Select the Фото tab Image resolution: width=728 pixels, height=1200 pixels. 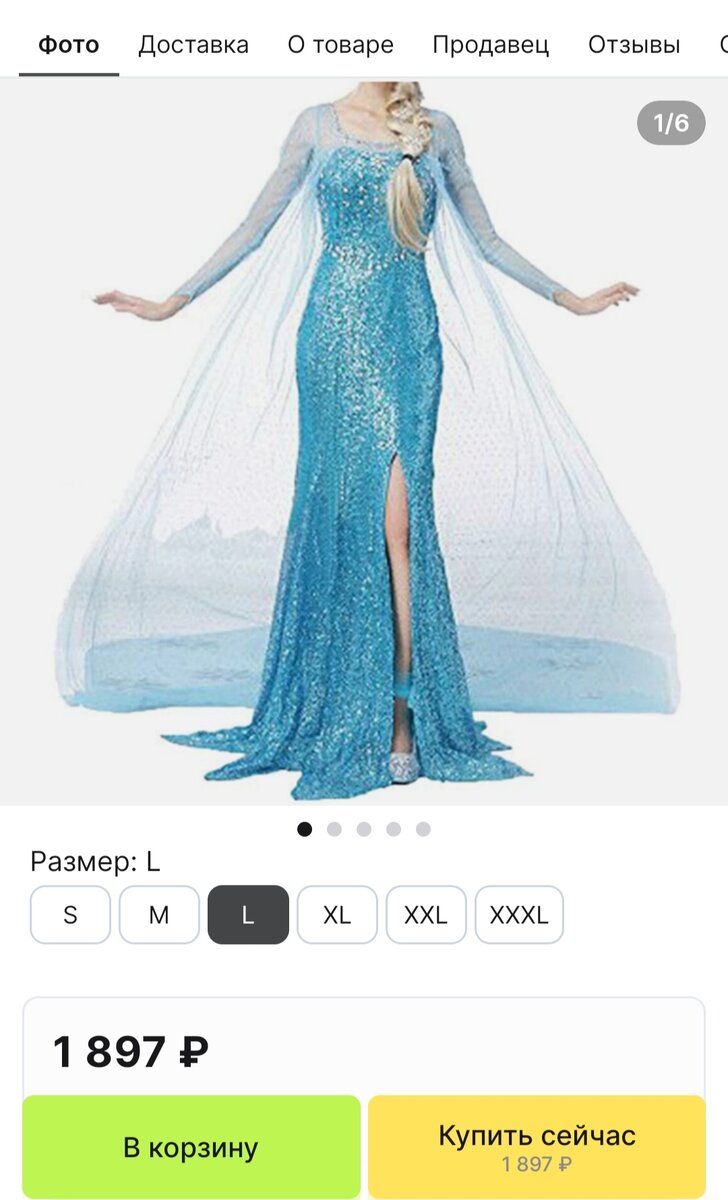(69, 45)
